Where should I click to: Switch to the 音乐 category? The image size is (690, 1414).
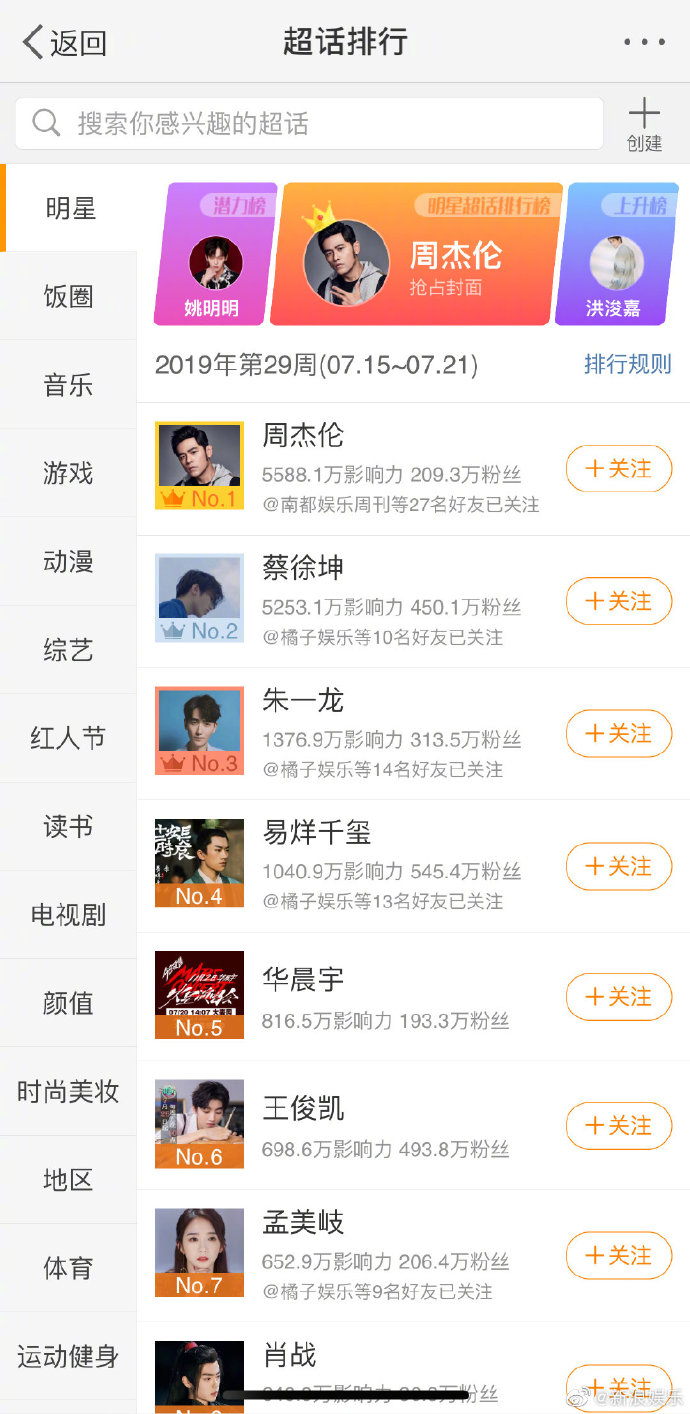coord(68,384)
